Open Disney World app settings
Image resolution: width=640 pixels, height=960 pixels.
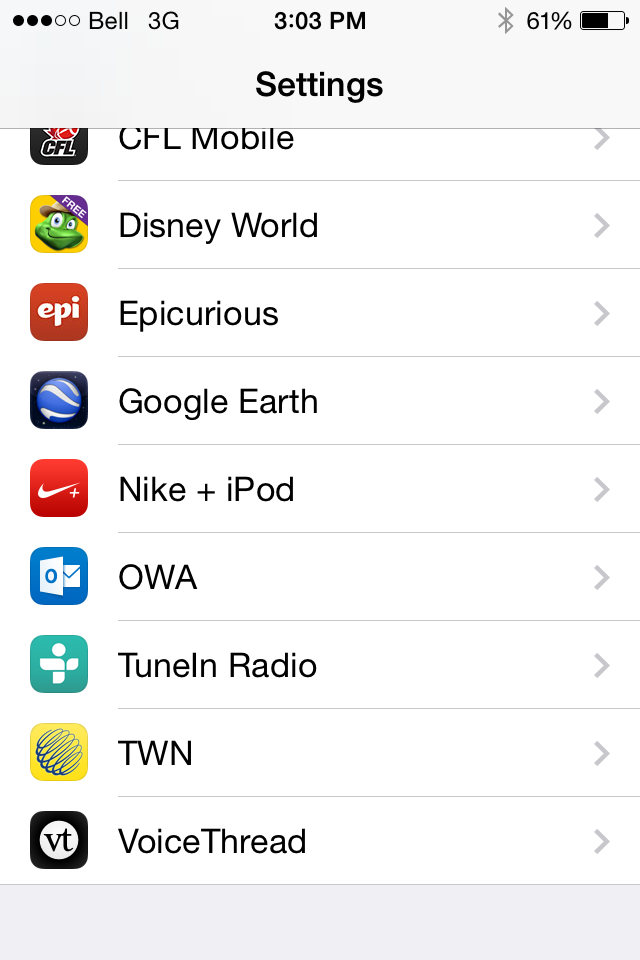click(x=320, y=225)
